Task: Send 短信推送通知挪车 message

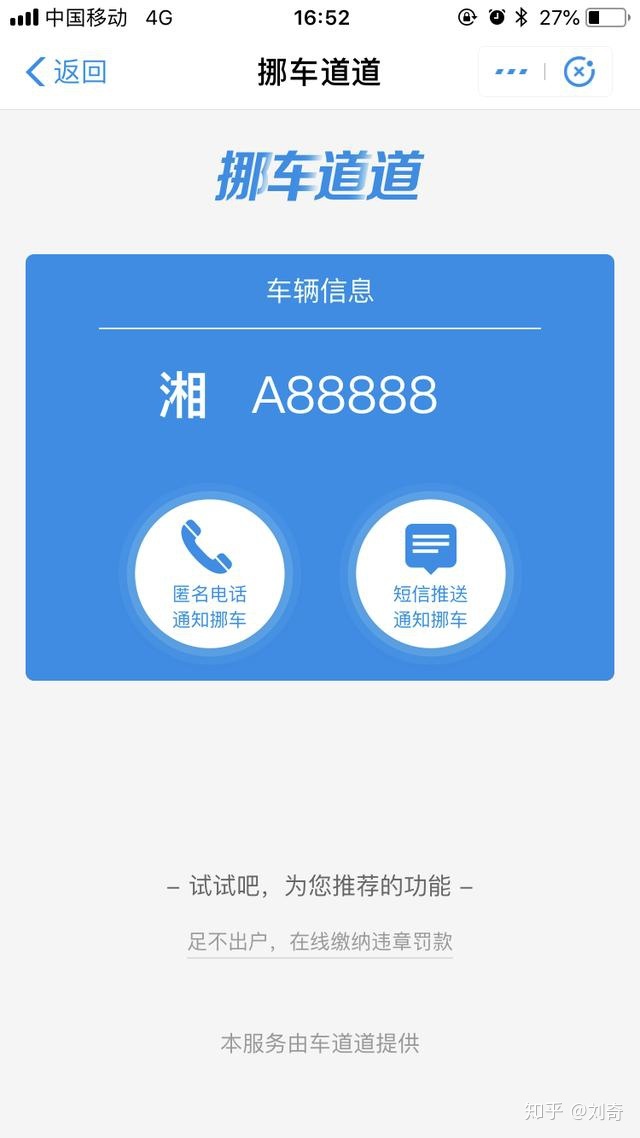Action: click(x=430, y=574)
